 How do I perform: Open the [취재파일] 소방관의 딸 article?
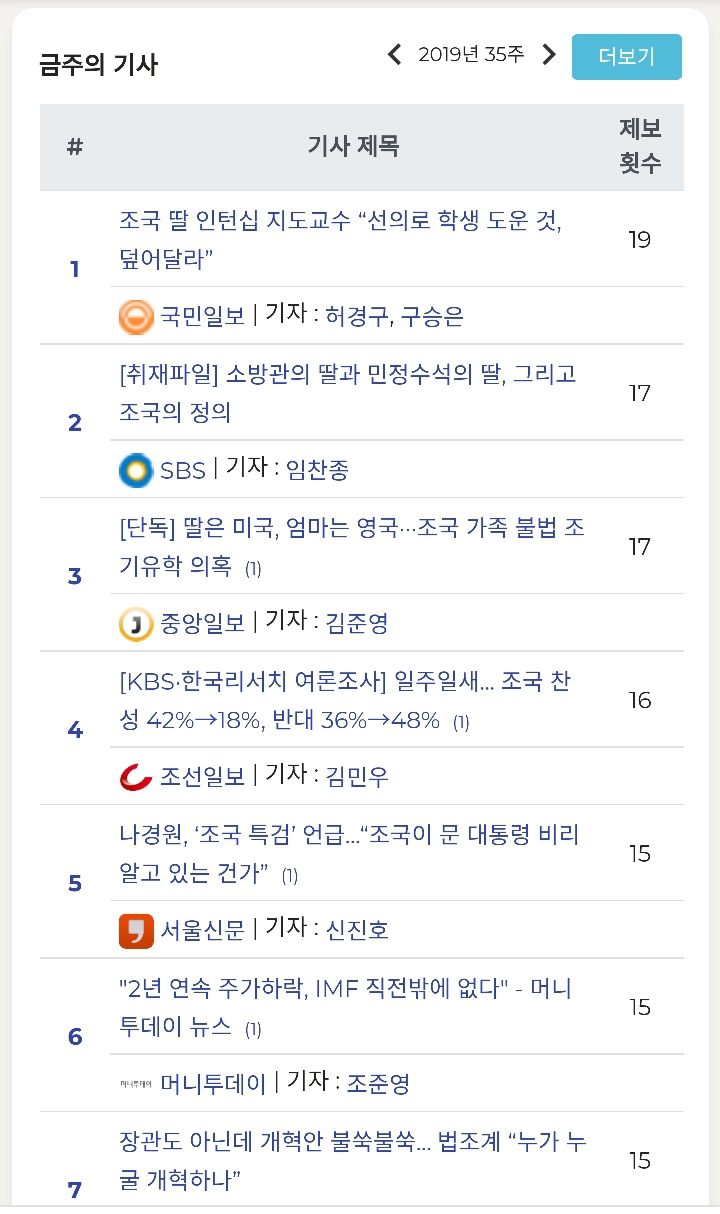point(347,393)
